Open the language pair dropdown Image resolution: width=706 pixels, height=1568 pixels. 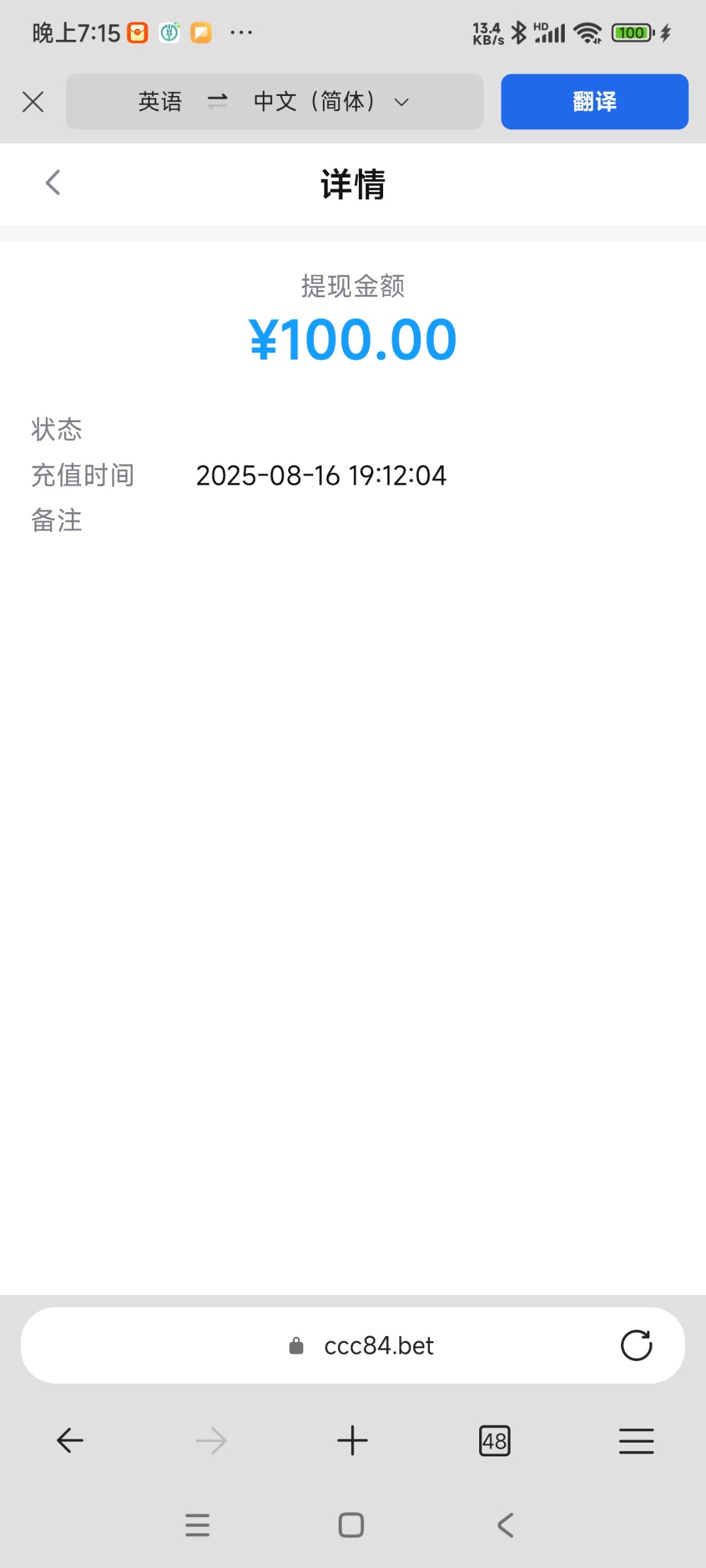click(275, 102)
